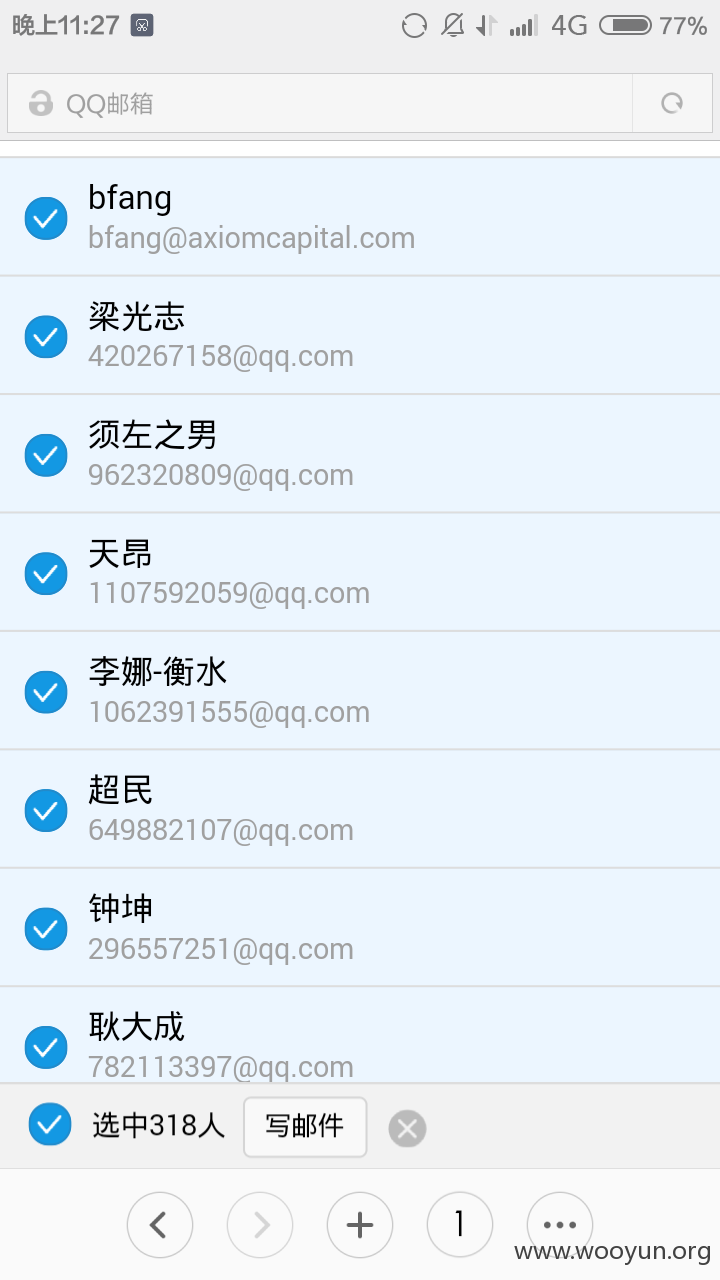Deselect 梁光志 from the list
The width and height of the screenshot is (720, 1280).
[46, 336]
